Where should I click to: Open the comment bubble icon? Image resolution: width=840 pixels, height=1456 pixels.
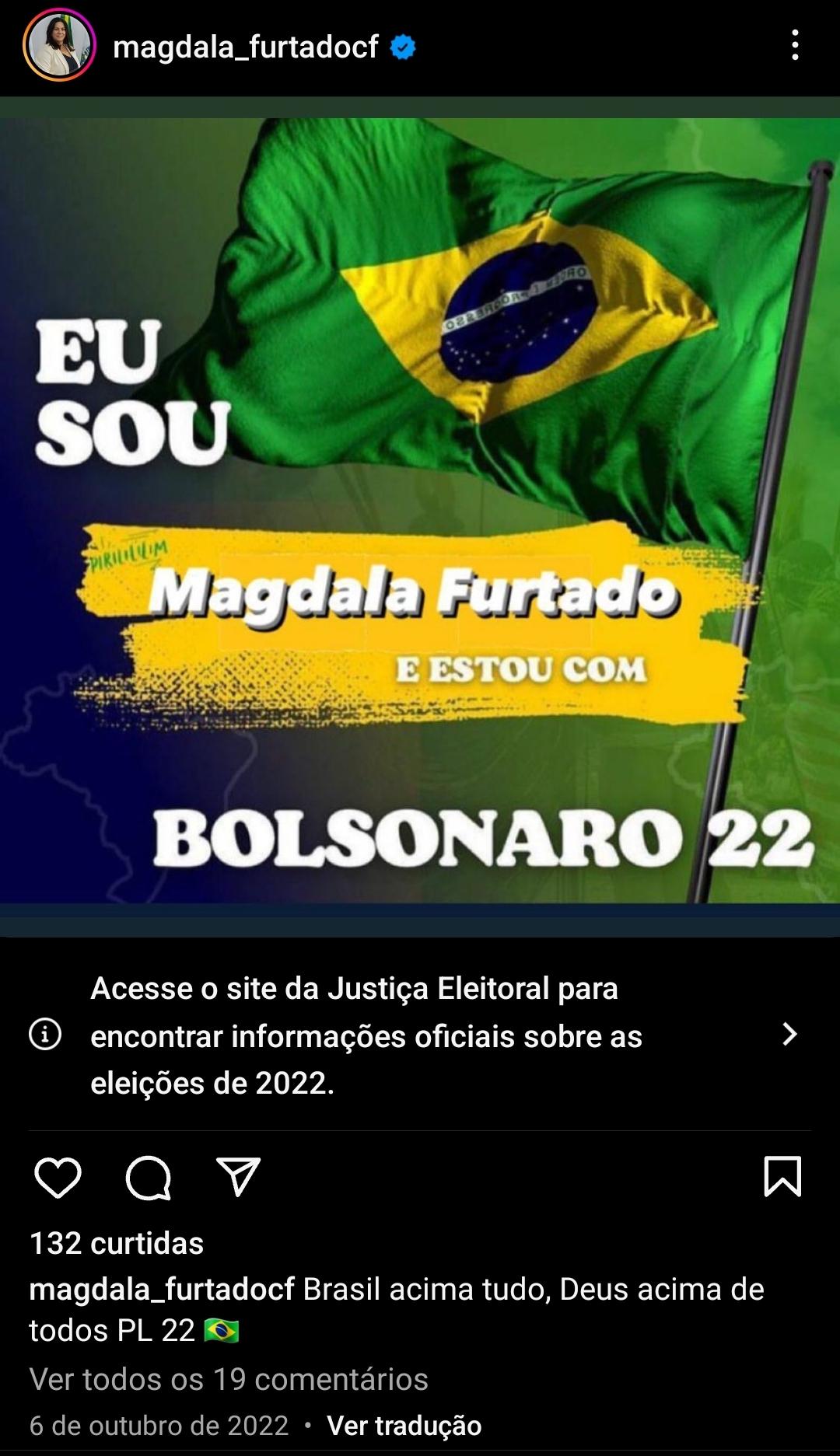pyautogui.click(x=148, y=1178)
